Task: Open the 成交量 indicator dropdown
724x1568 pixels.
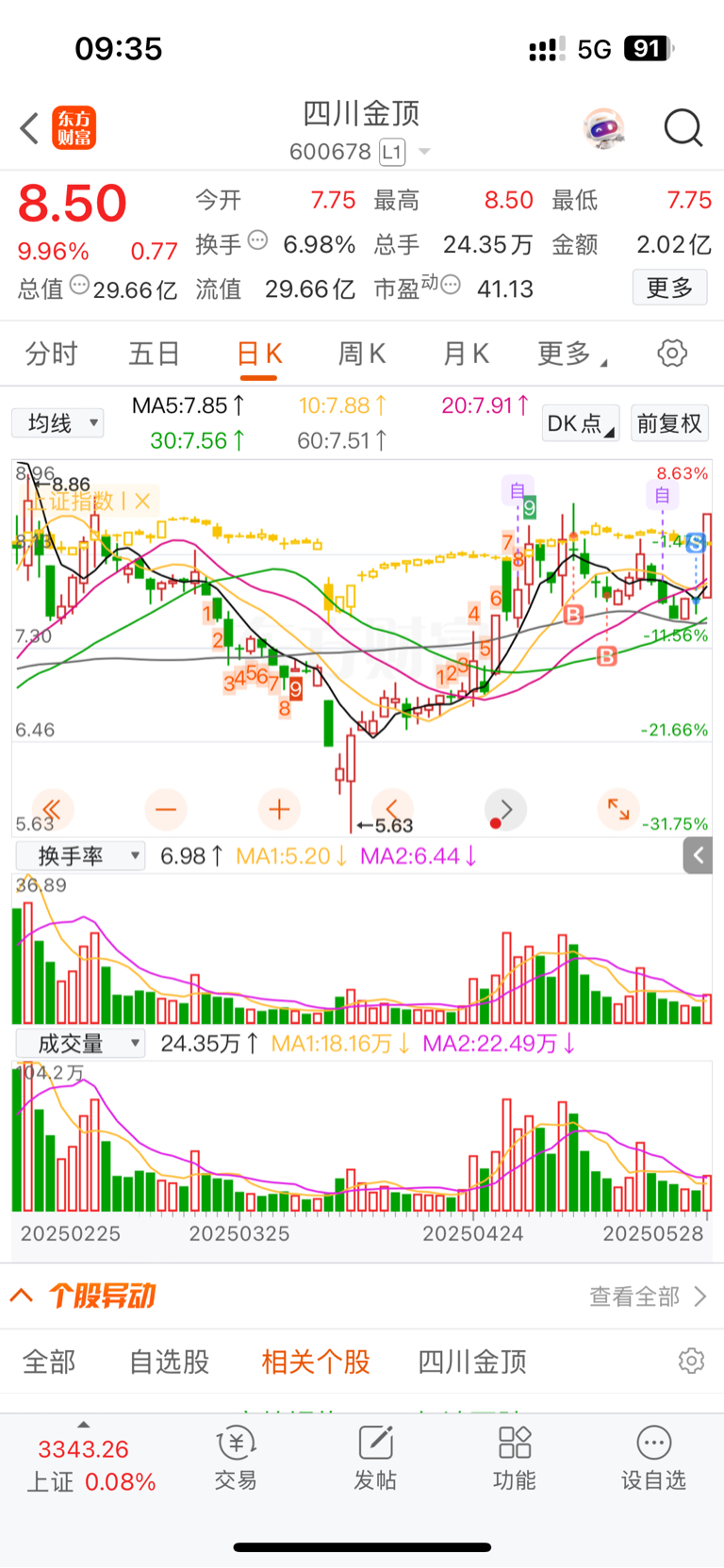Action: 81,1044
